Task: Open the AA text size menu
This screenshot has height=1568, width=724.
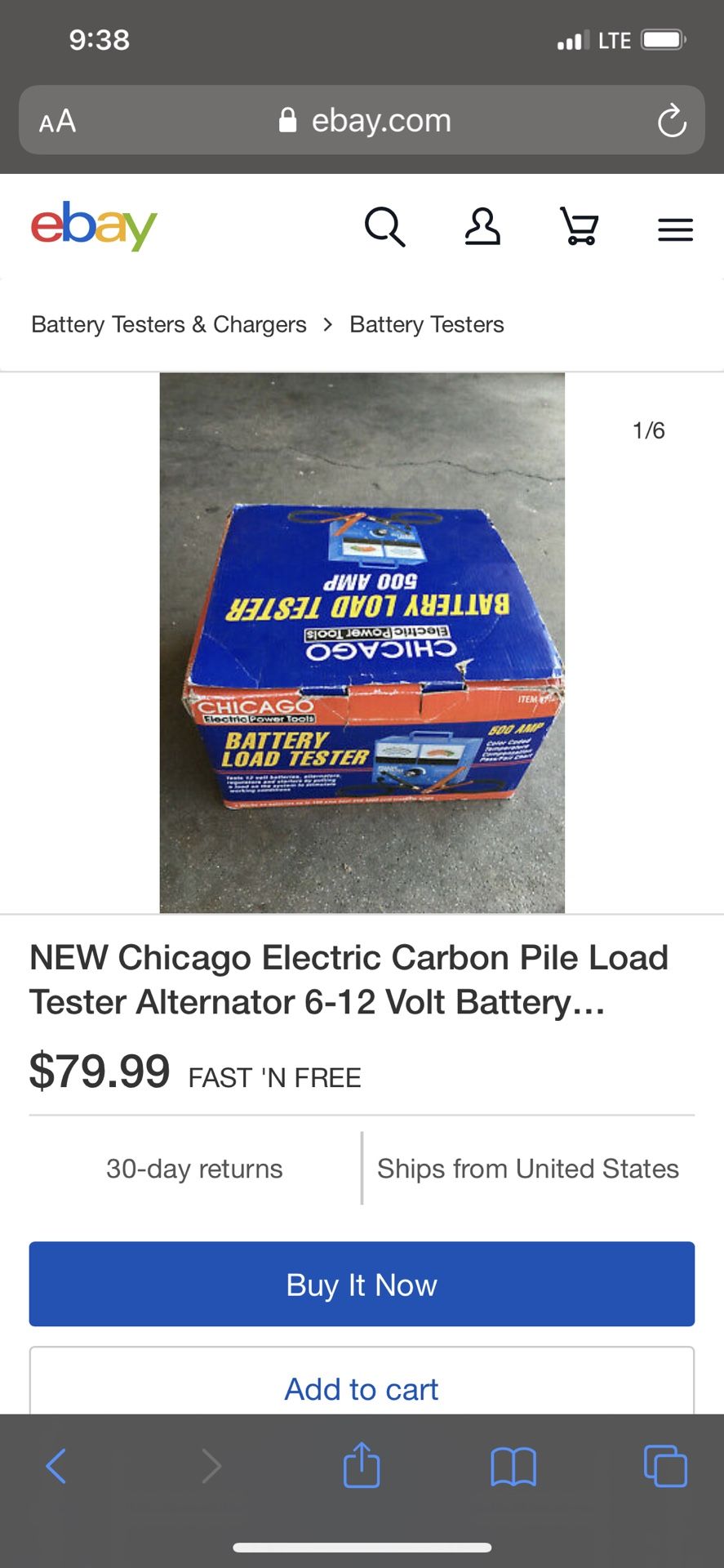Action: coord(56,120)
